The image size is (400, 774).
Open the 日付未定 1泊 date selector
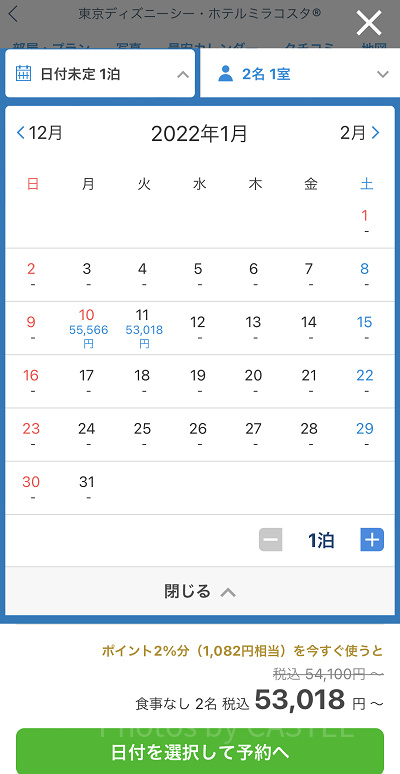point(100,74)
